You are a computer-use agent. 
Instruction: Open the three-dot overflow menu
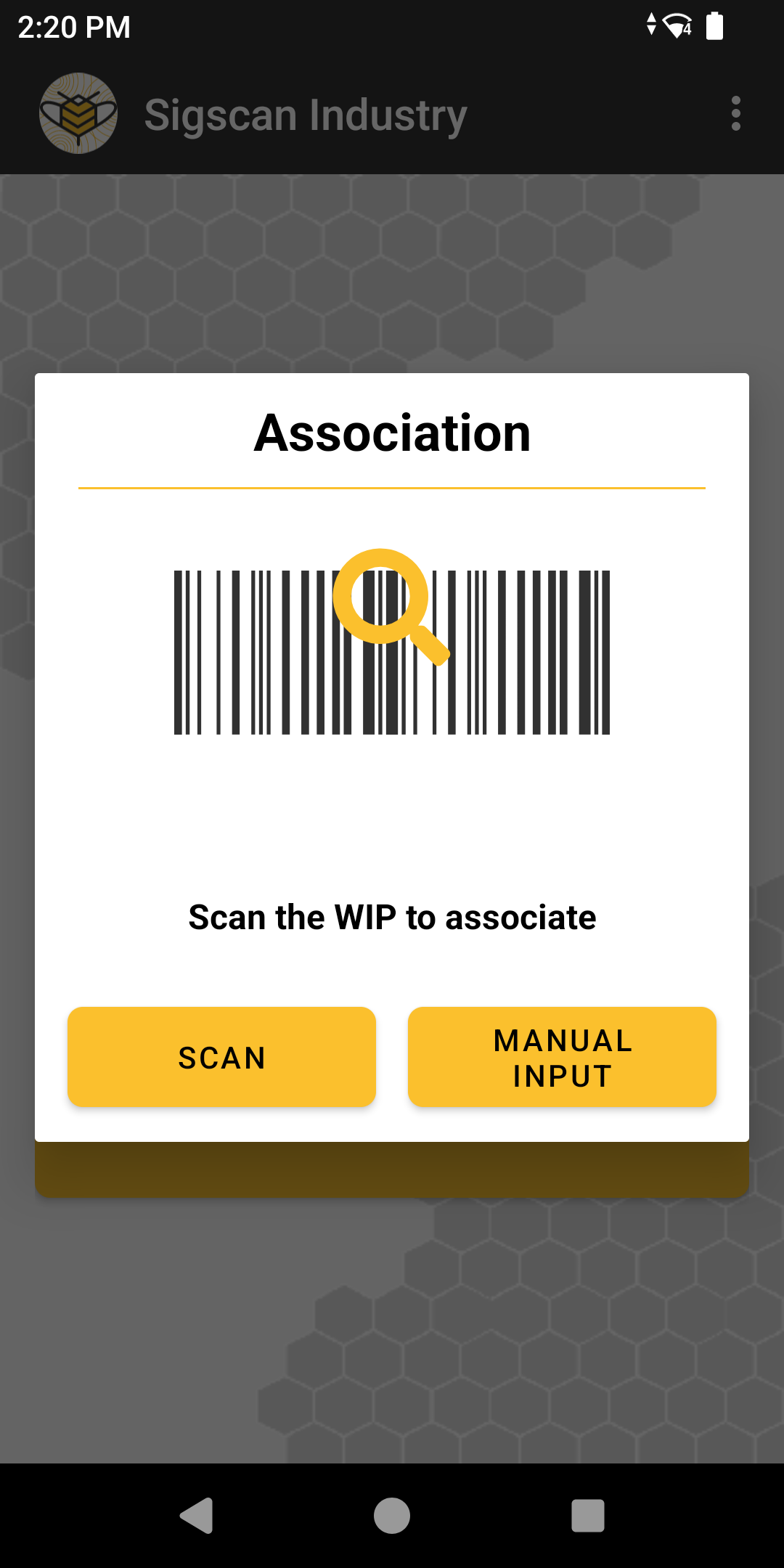(x=735, y=114)
